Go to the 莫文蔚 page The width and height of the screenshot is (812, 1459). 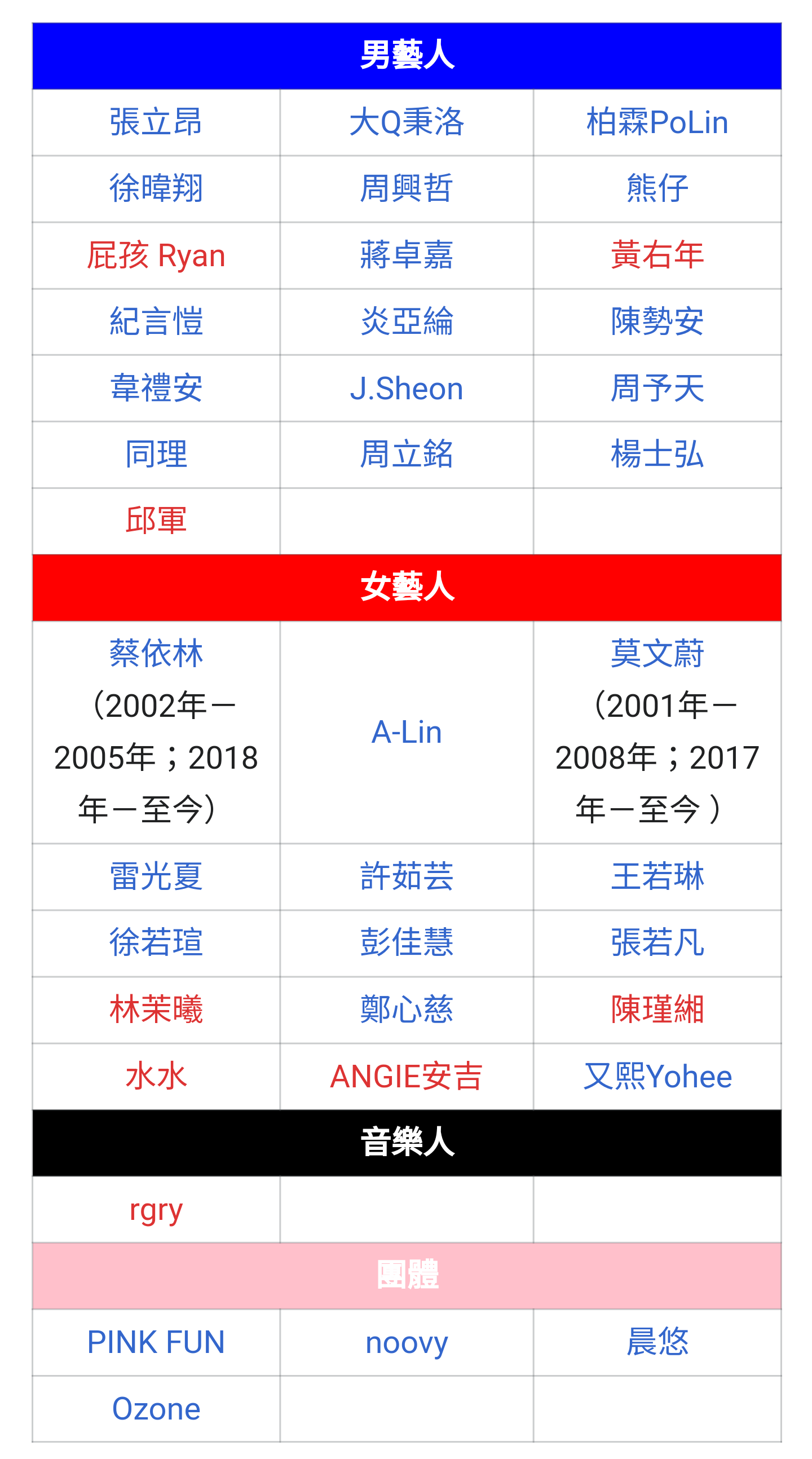(x=657, y=654)
